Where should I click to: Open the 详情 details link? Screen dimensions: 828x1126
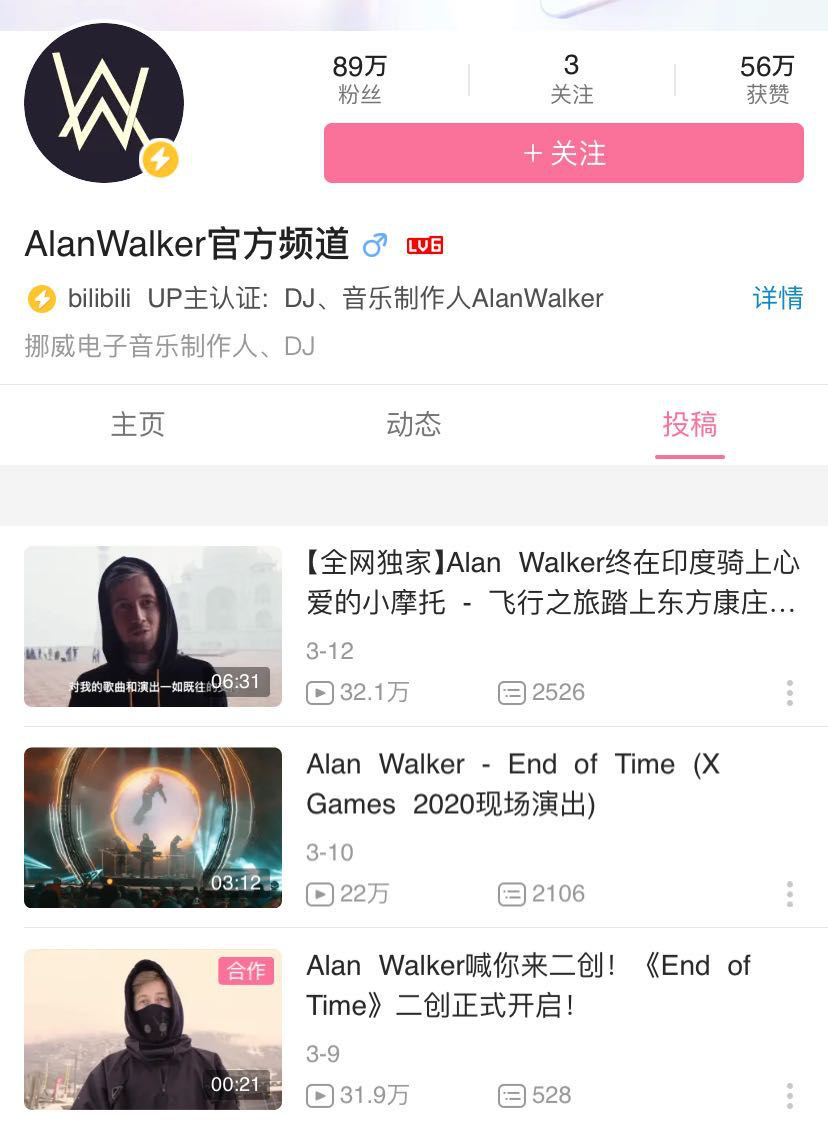[777, 298]
